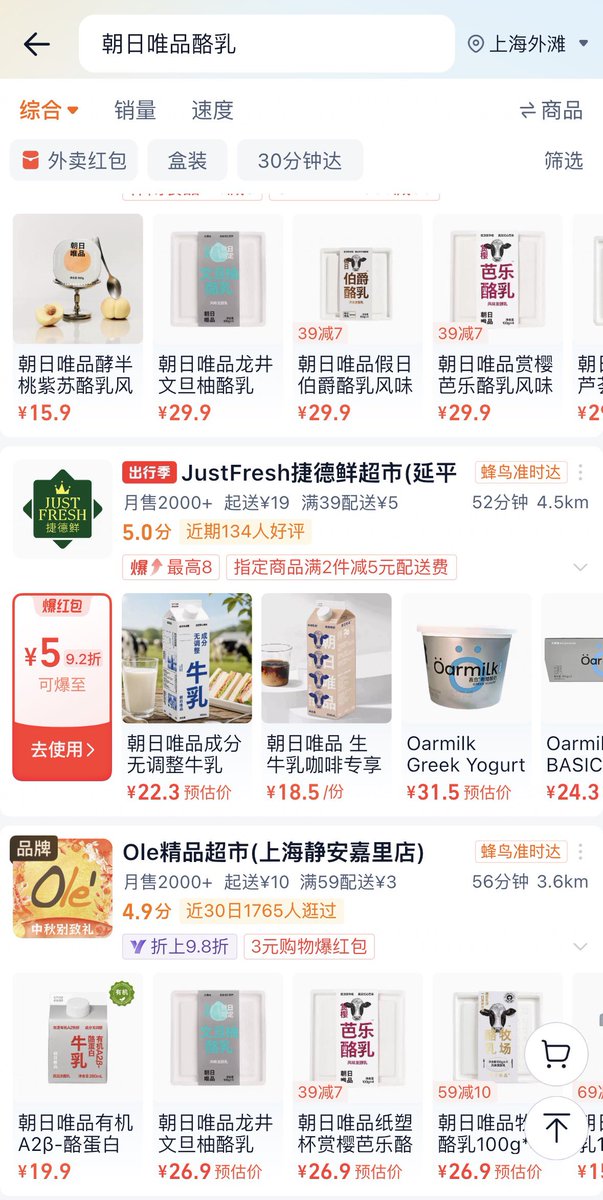This screenshot has height=1200, width=603.
Task: Sort results by 速度
Action: [212, 110]
